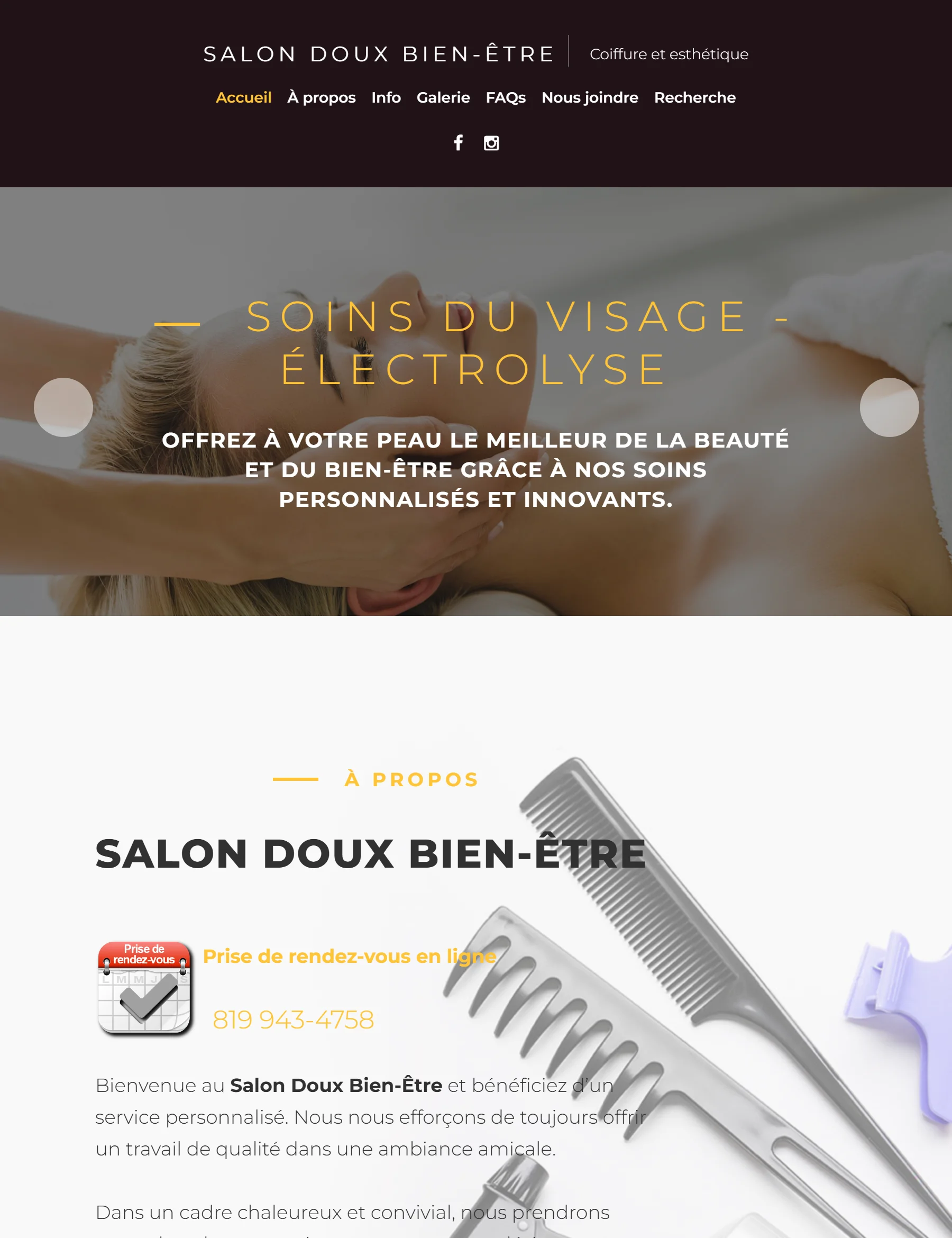Open the Accueil menu item
The image size is (952, 1238).
click(x=244, y=97)
